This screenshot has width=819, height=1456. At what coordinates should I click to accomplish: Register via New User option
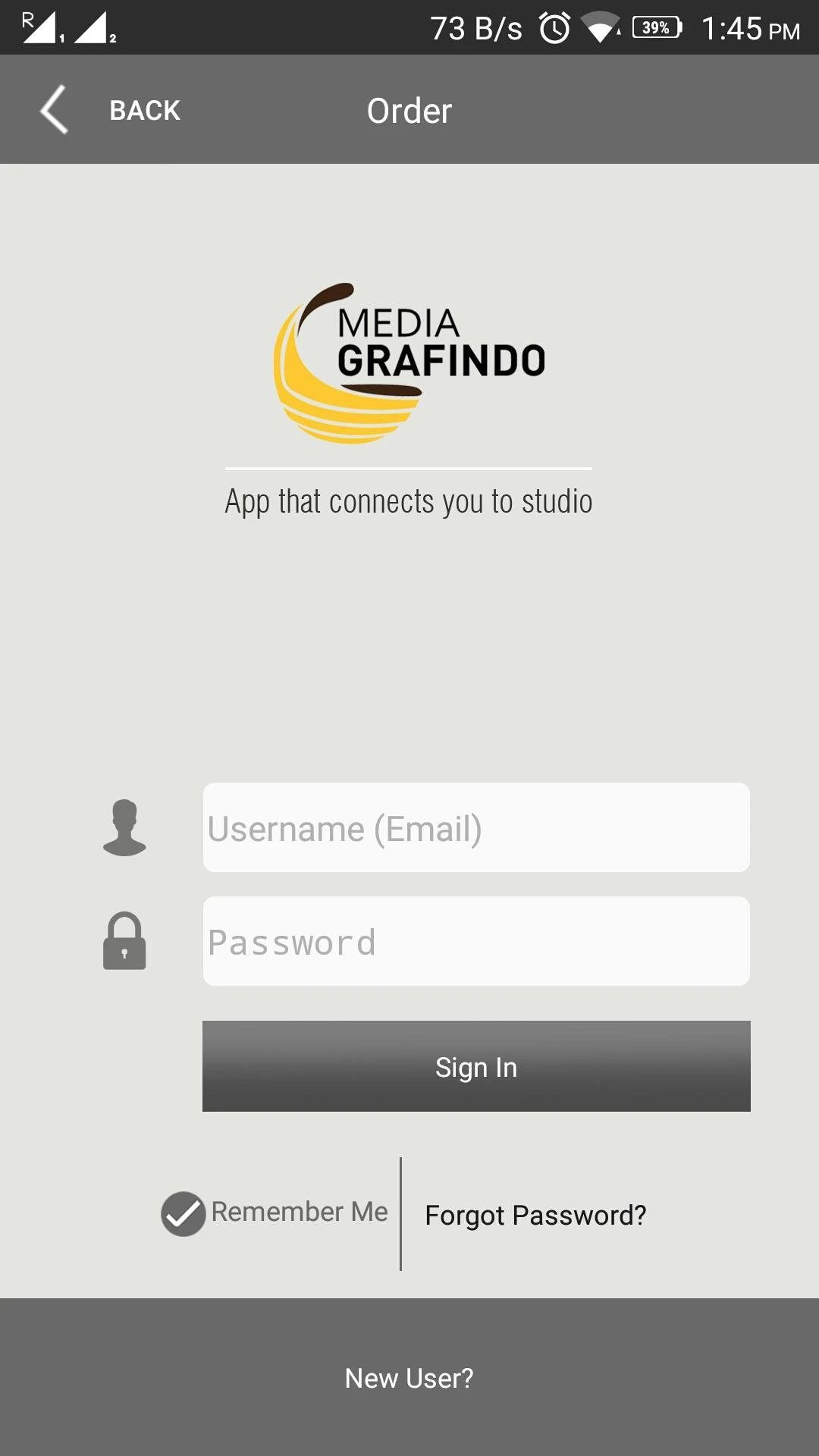pos(409,1378)
